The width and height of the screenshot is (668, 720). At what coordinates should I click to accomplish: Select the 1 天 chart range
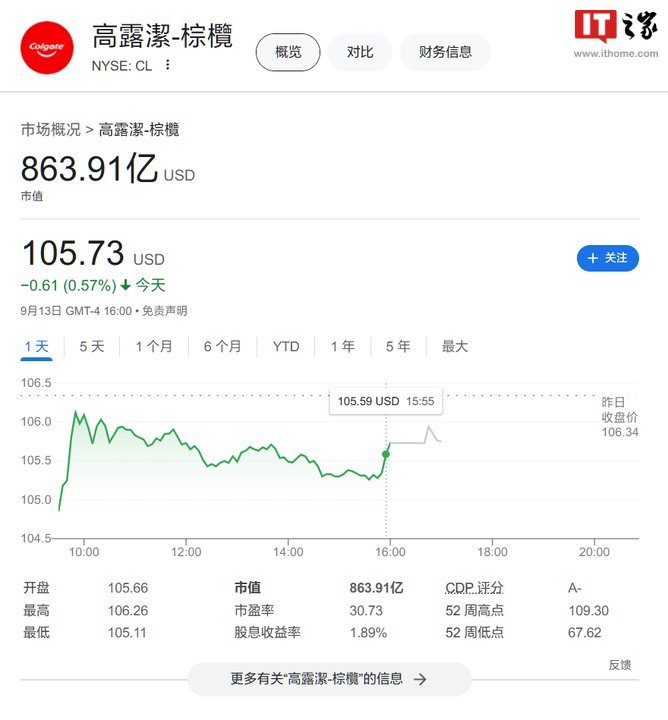[36, 346]
